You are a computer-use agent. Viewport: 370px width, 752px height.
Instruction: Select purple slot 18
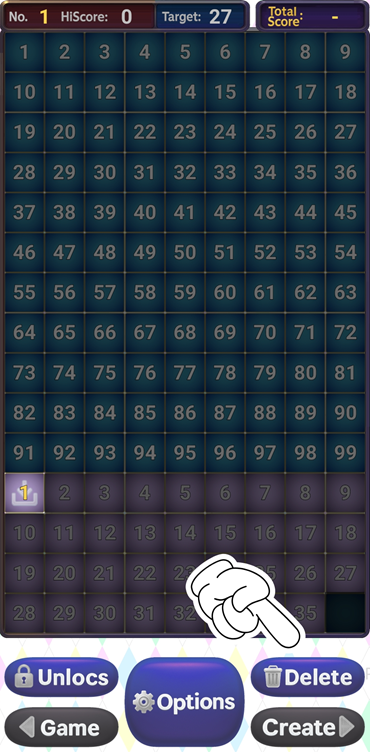tap(346, 533)
